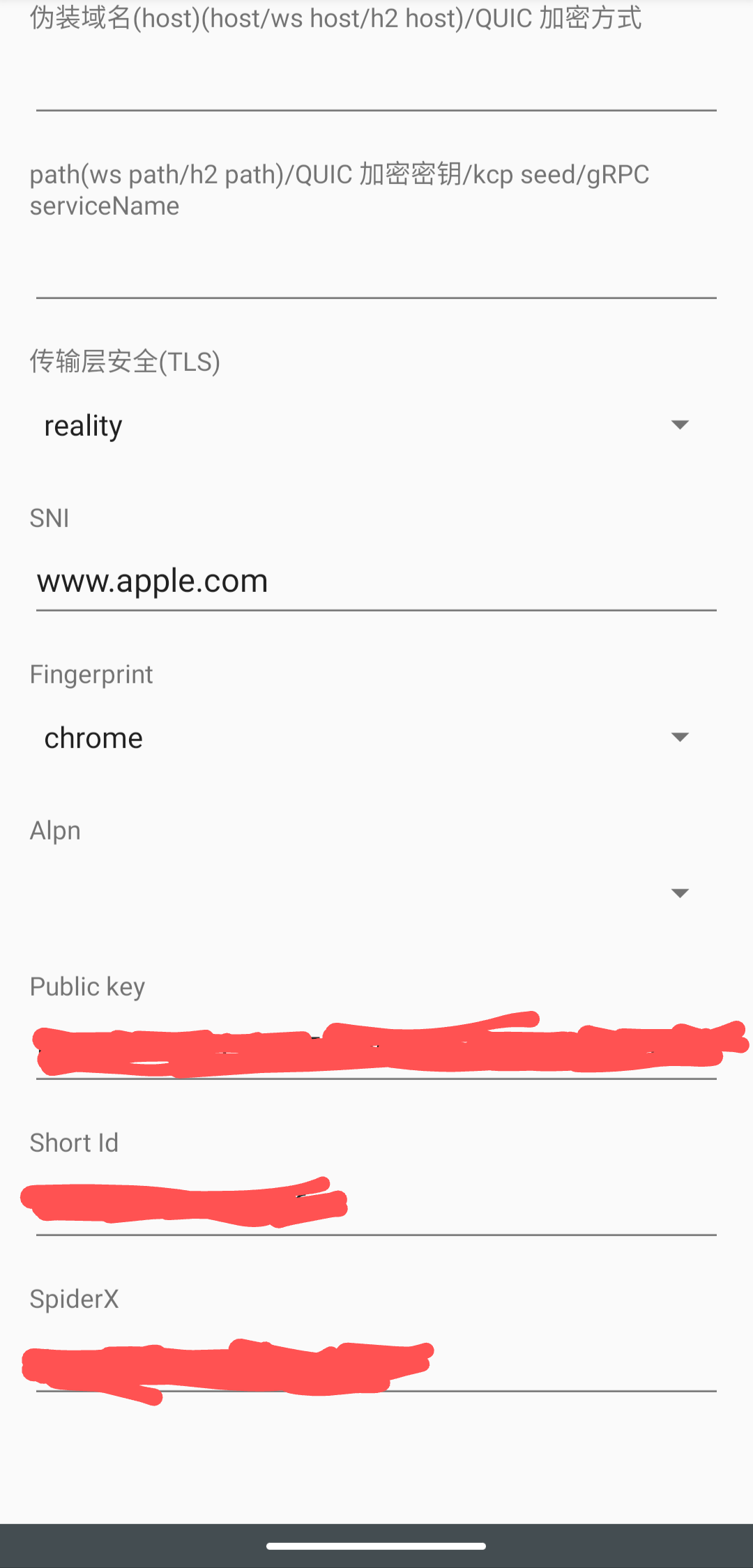753x1568 pixels.
Task: Tap the SpiderX section heading
Action: coord(74,1298)
